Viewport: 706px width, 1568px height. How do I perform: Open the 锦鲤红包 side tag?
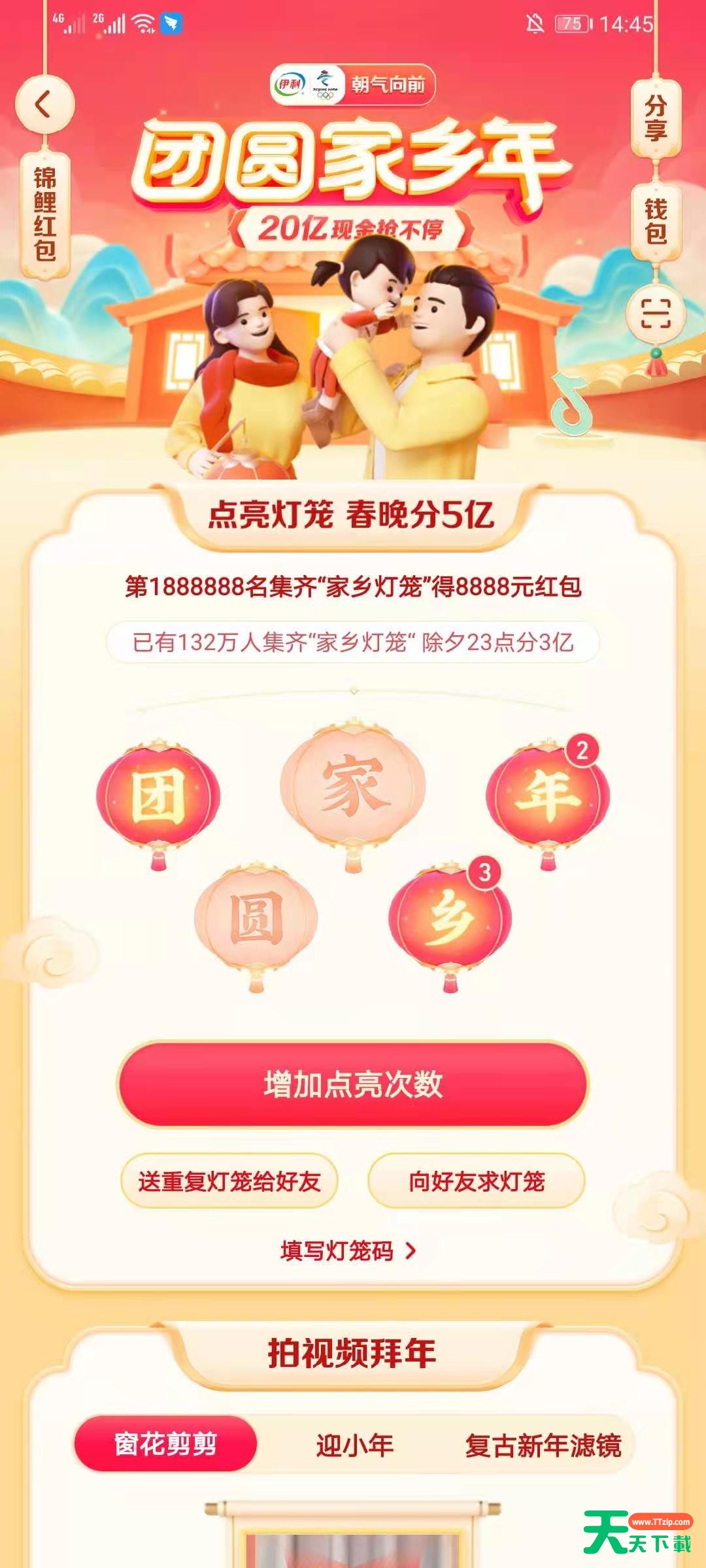click(44, 214)
